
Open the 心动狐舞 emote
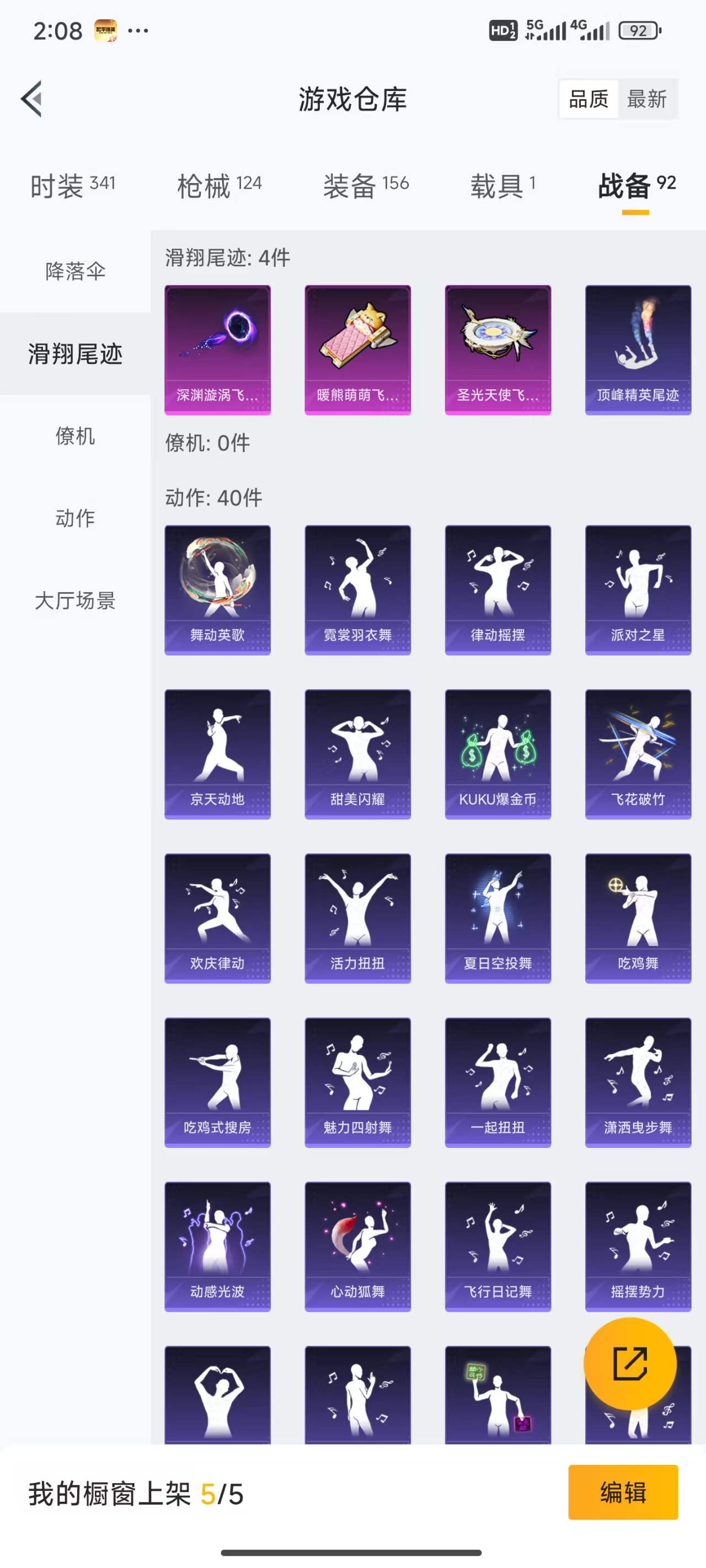click(357, 1247)
